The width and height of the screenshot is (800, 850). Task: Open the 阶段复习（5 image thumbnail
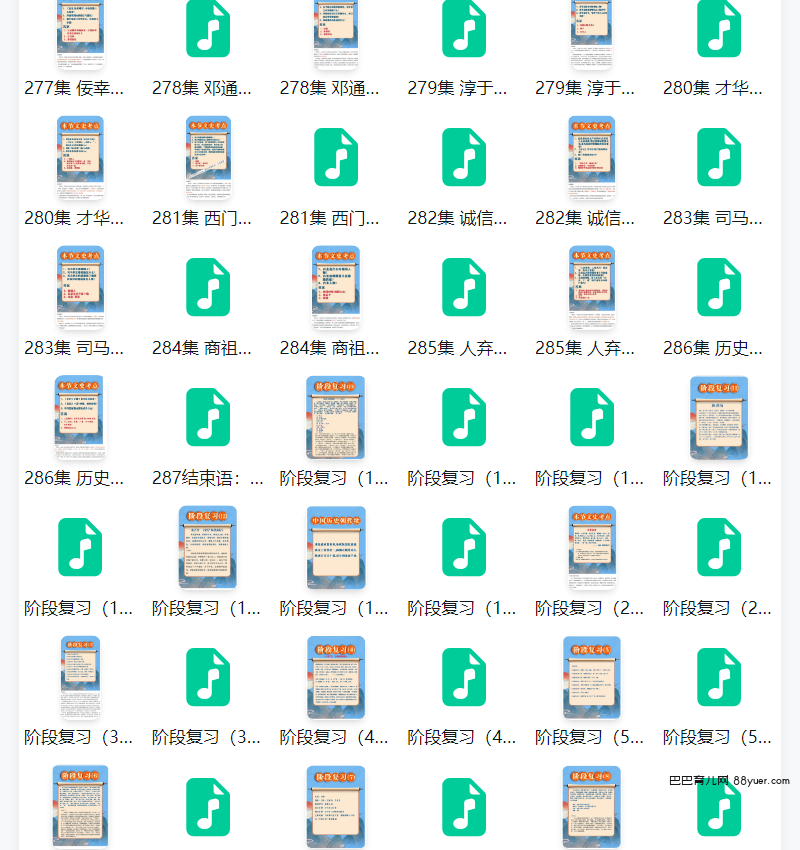coord(592,677)
